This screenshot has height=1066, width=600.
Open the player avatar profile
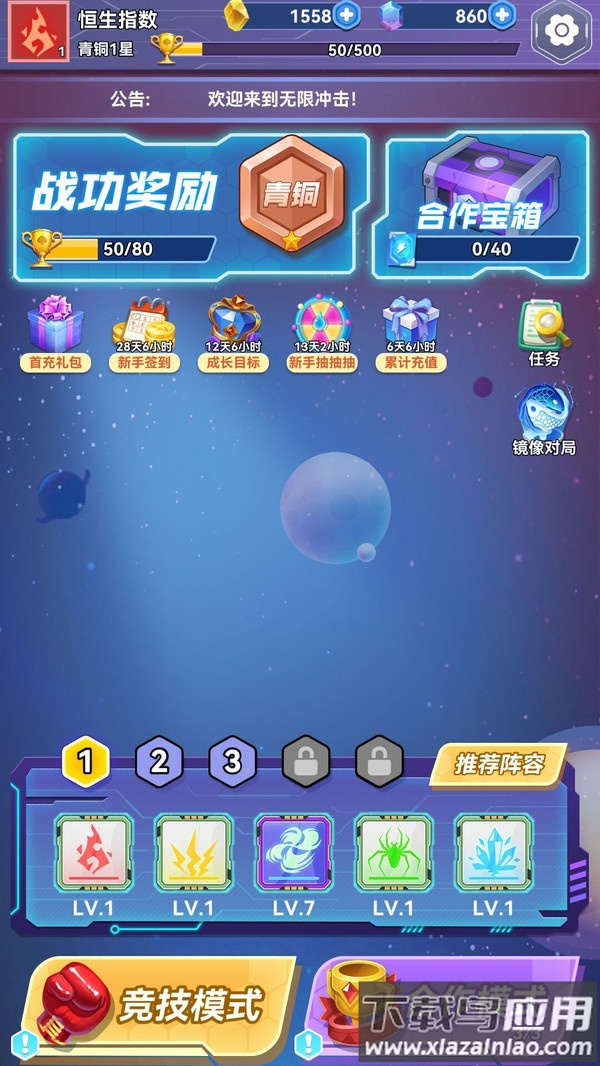[38, 32]
